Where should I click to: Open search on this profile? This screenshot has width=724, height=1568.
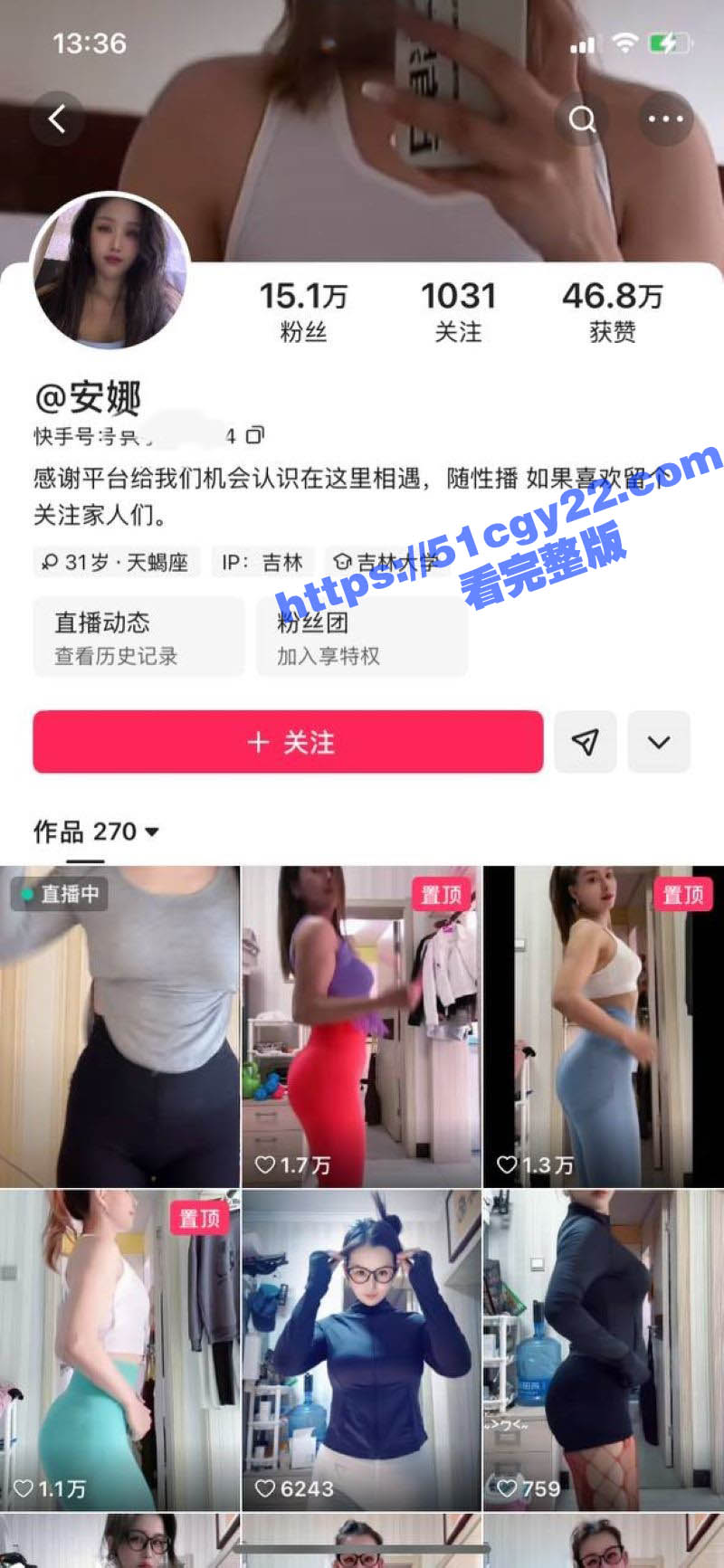582,119
